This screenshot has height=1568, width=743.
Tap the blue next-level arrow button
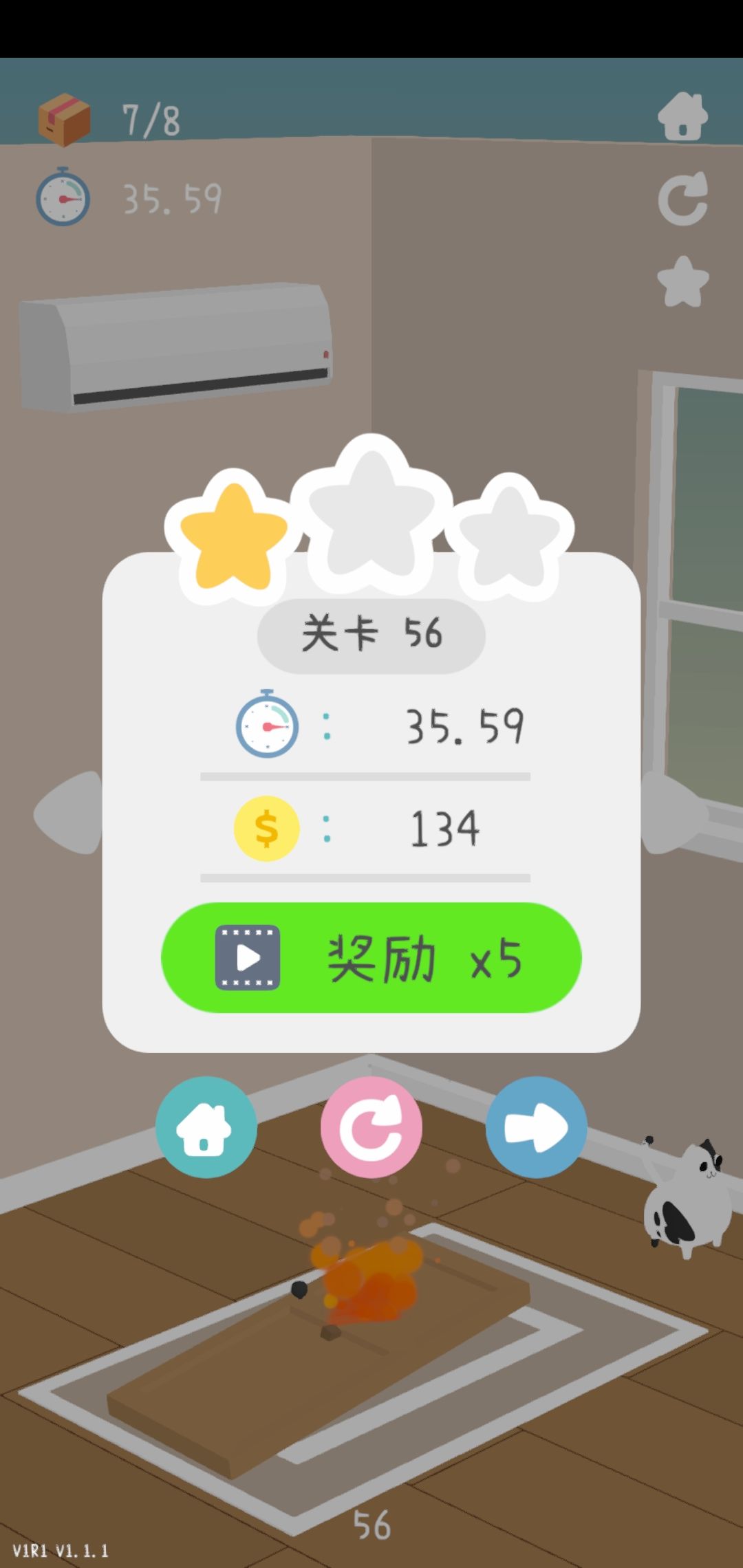[536, 1126]
